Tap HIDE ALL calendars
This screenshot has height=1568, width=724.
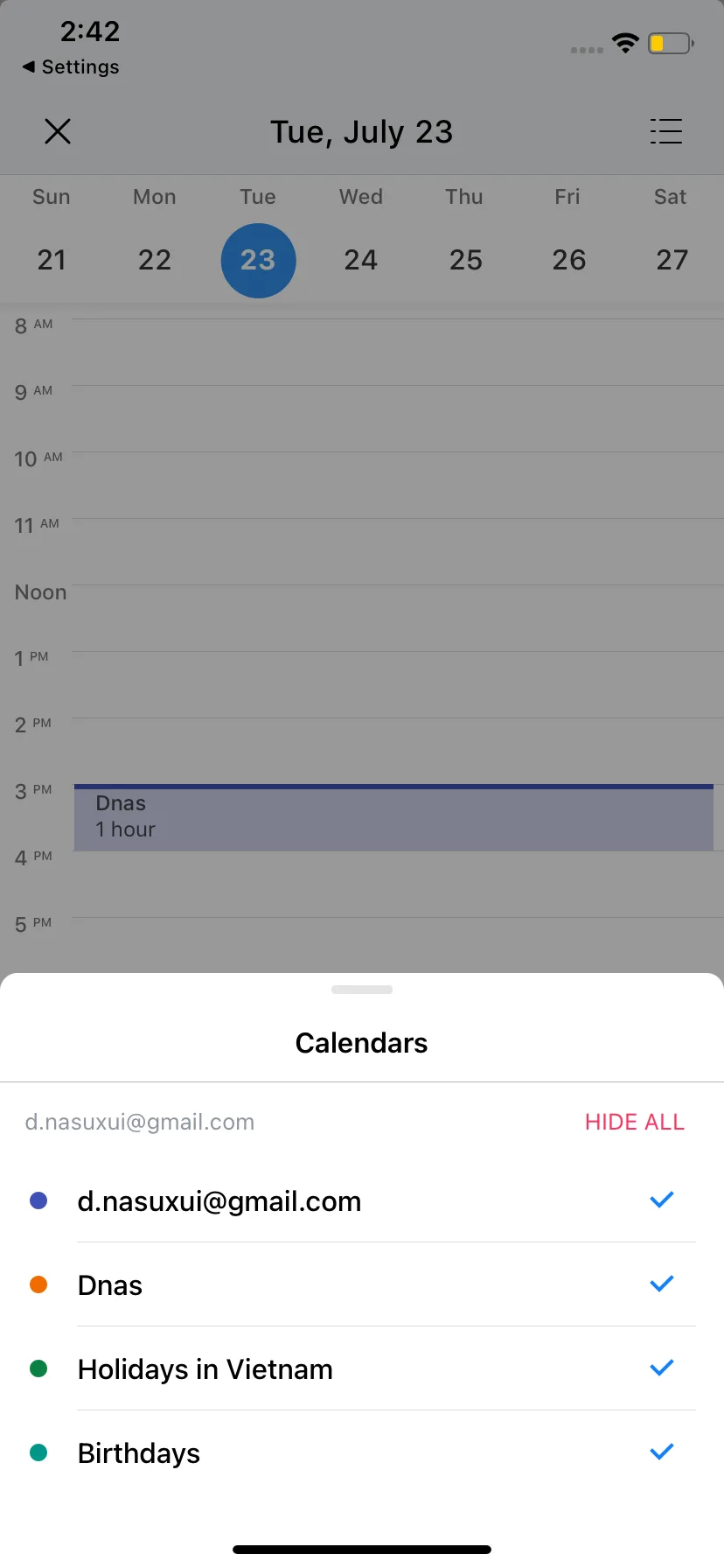pos(634,1122)
